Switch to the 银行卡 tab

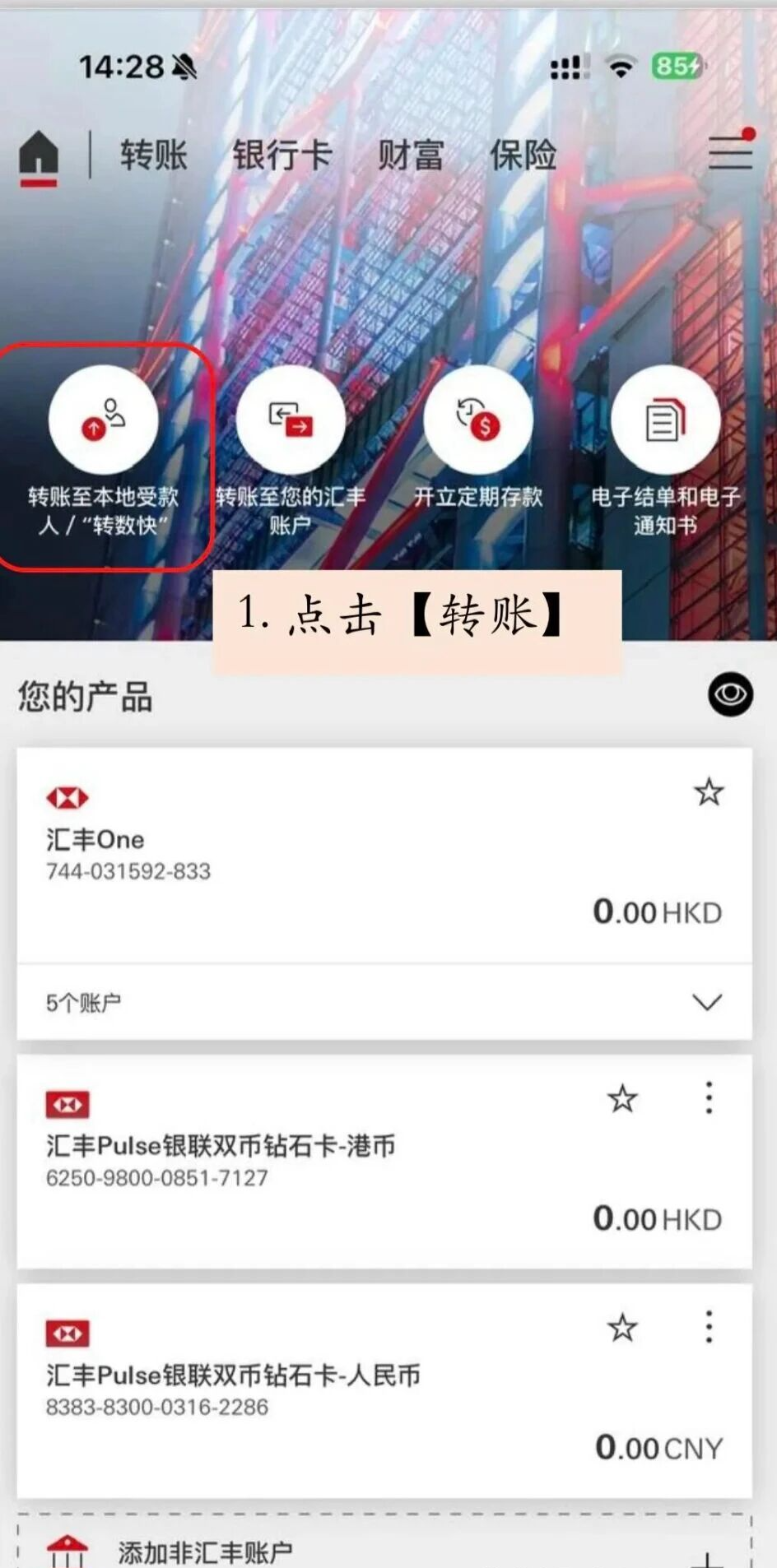tap(281, 155)
